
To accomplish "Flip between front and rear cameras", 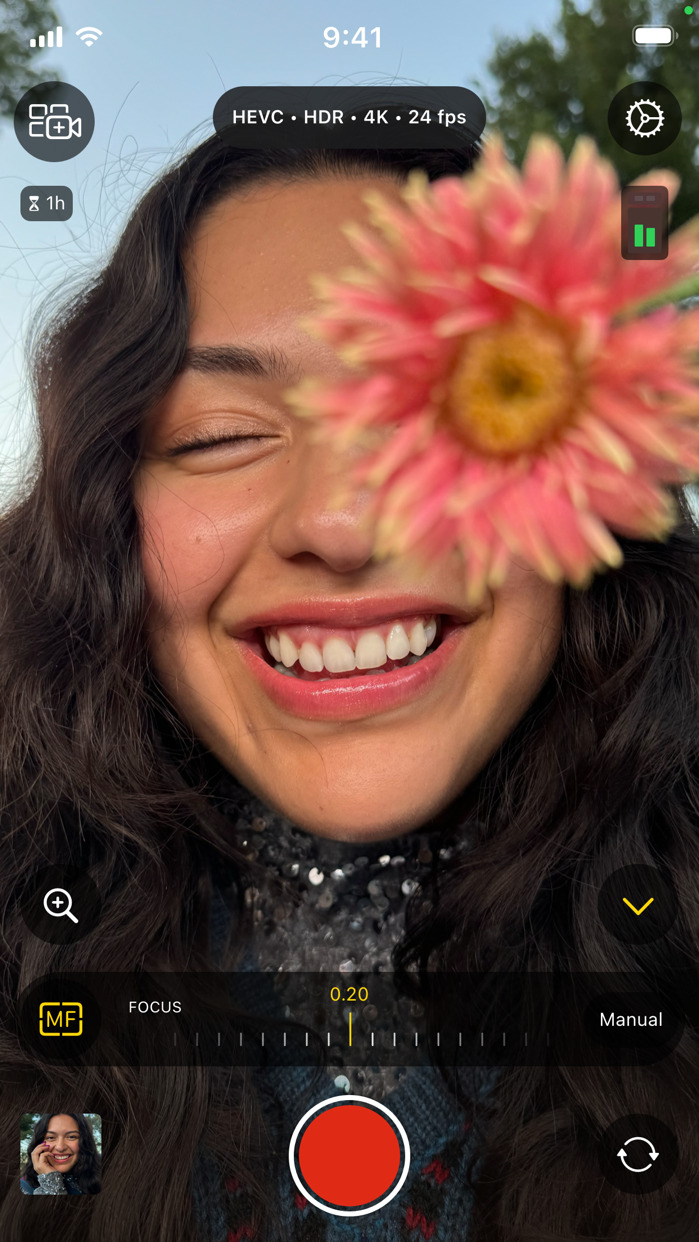I will (x=637, y=1155).
